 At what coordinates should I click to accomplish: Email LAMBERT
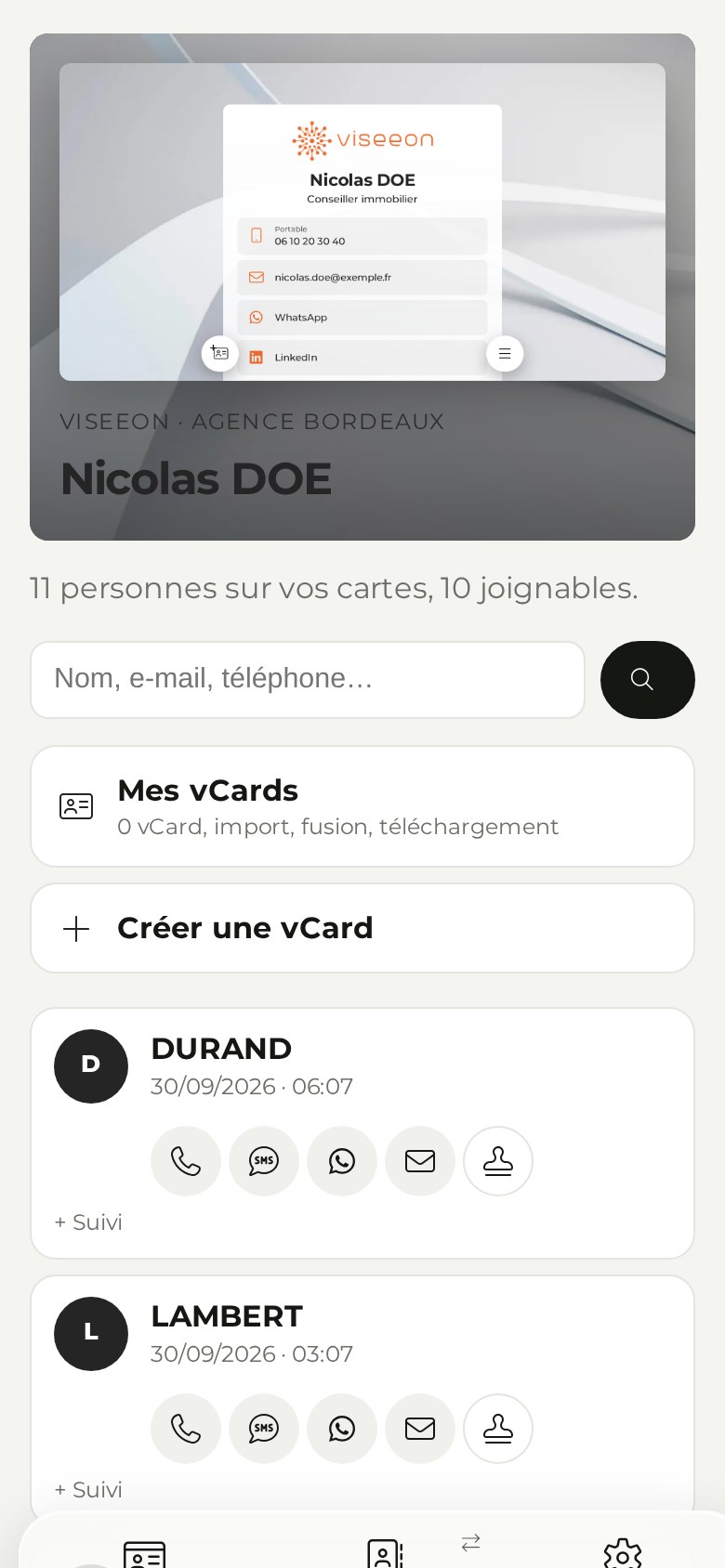point(420,1429)
